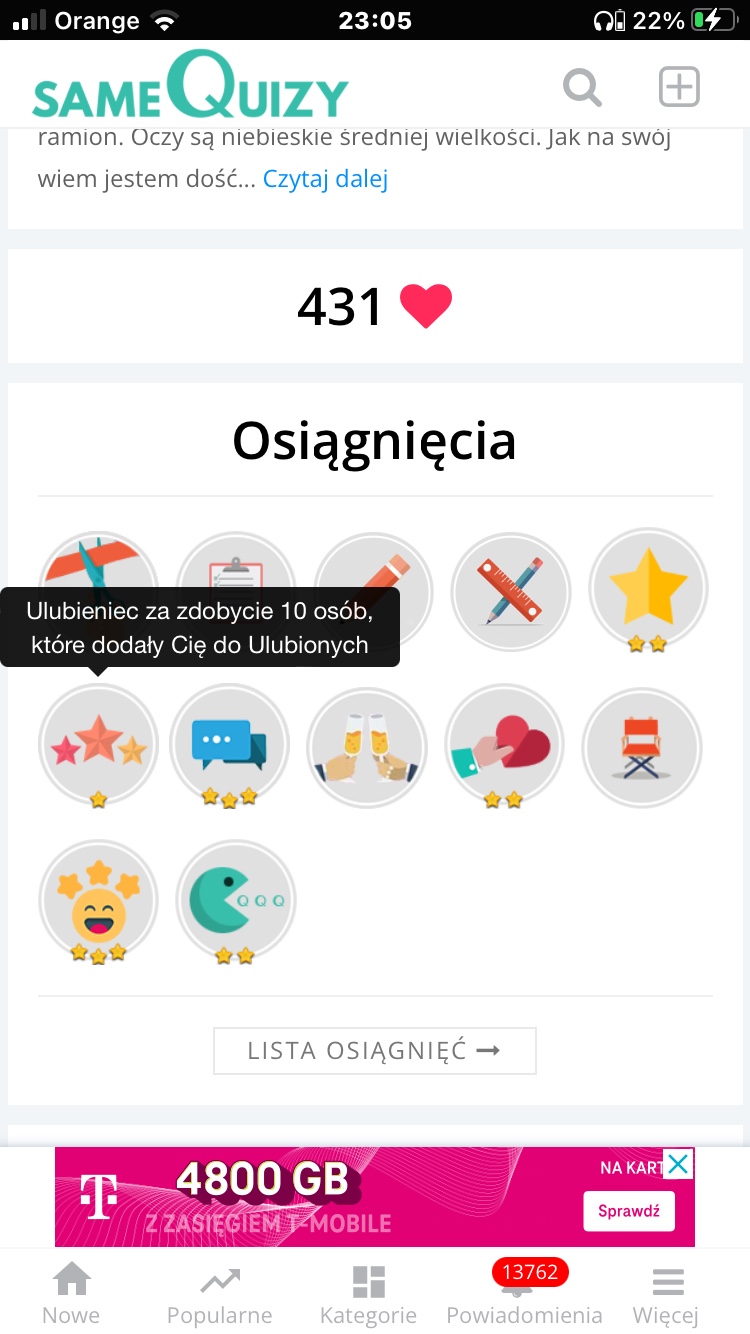Open Powiadomienia notifications tab

tap(524, 1294)
